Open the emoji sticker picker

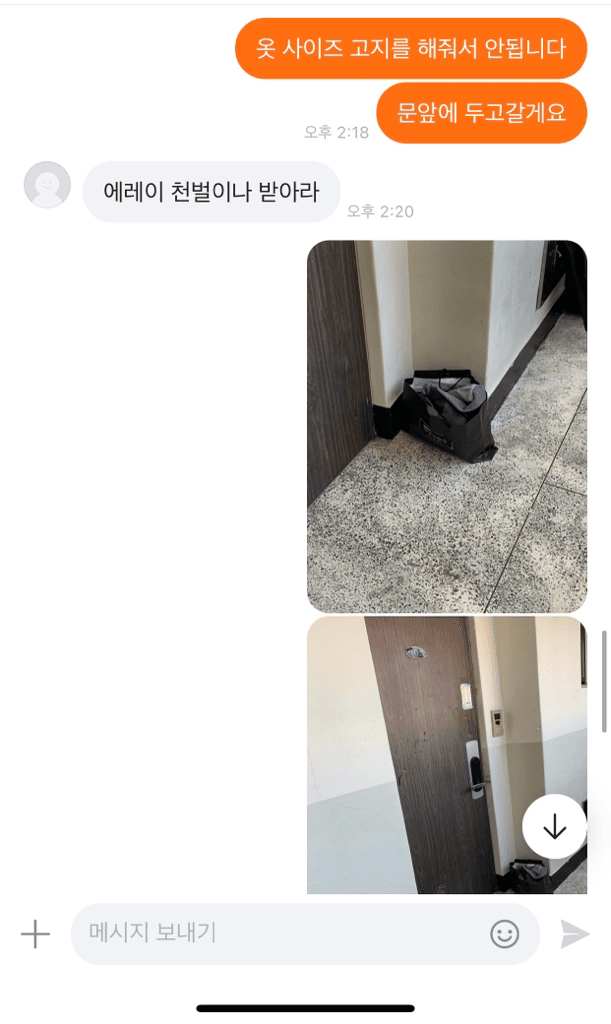click(505, 934)
